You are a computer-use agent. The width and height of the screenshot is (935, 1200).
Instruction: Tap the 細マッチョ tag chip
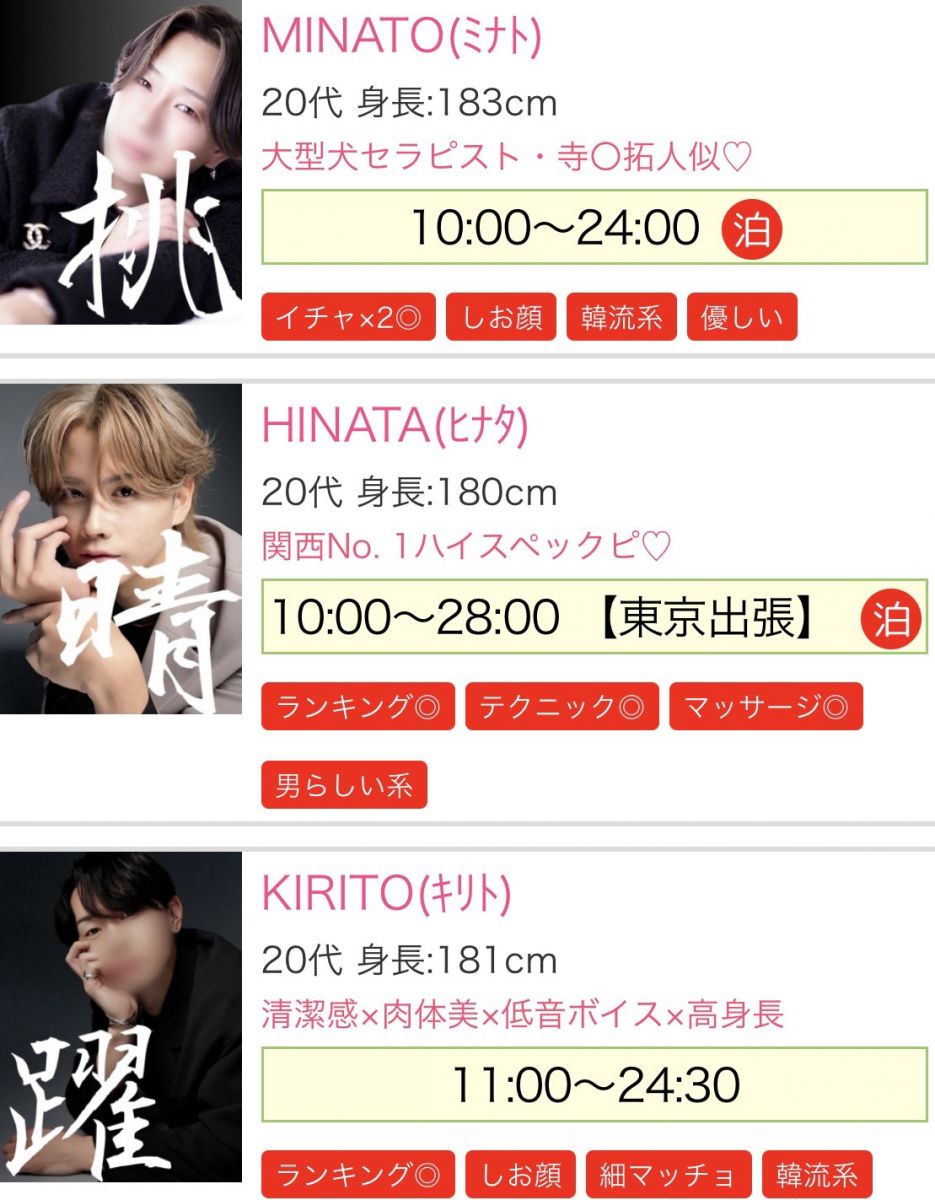(668, 1175)
